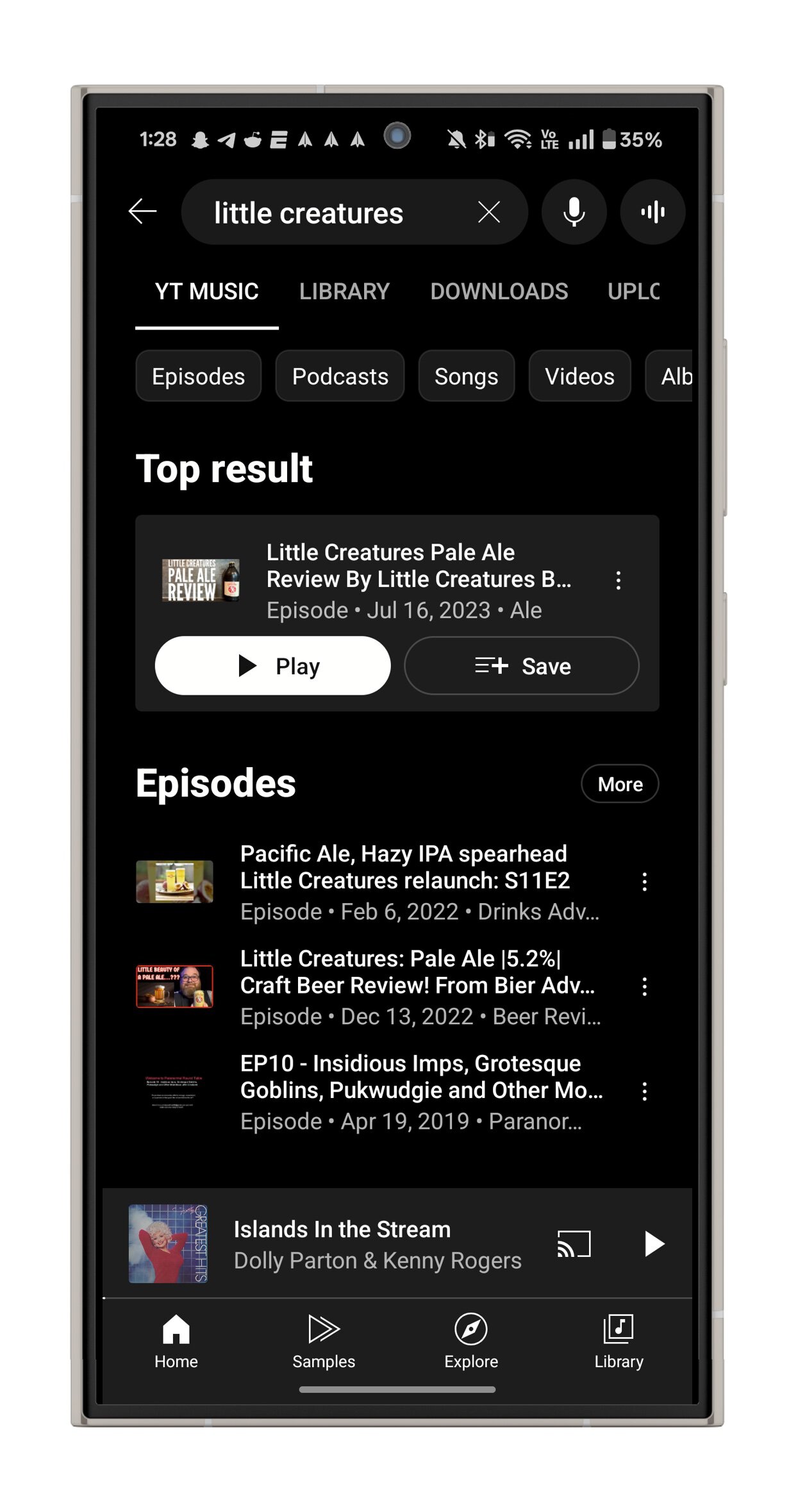The height and width of the screenshot is (1512, 798).
Task: Switch to the LIBRARY tab
Action: click(x=344, y=292)
